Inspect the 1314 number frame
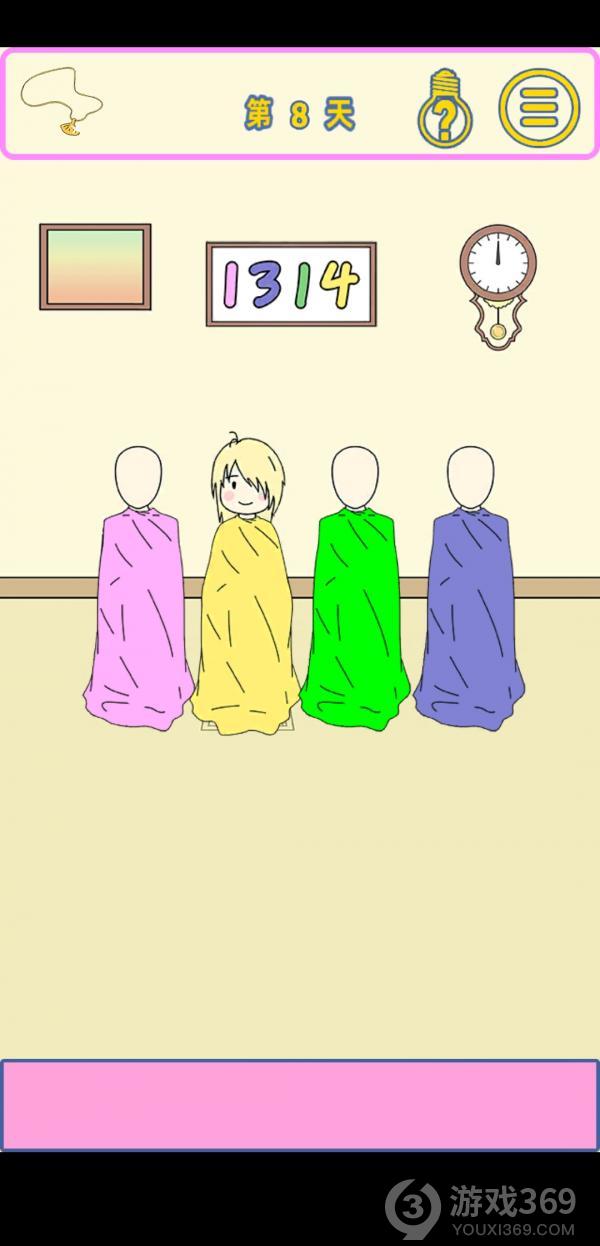The width and height of the screenshot is (600, 1246). click(x=291, y=284)
